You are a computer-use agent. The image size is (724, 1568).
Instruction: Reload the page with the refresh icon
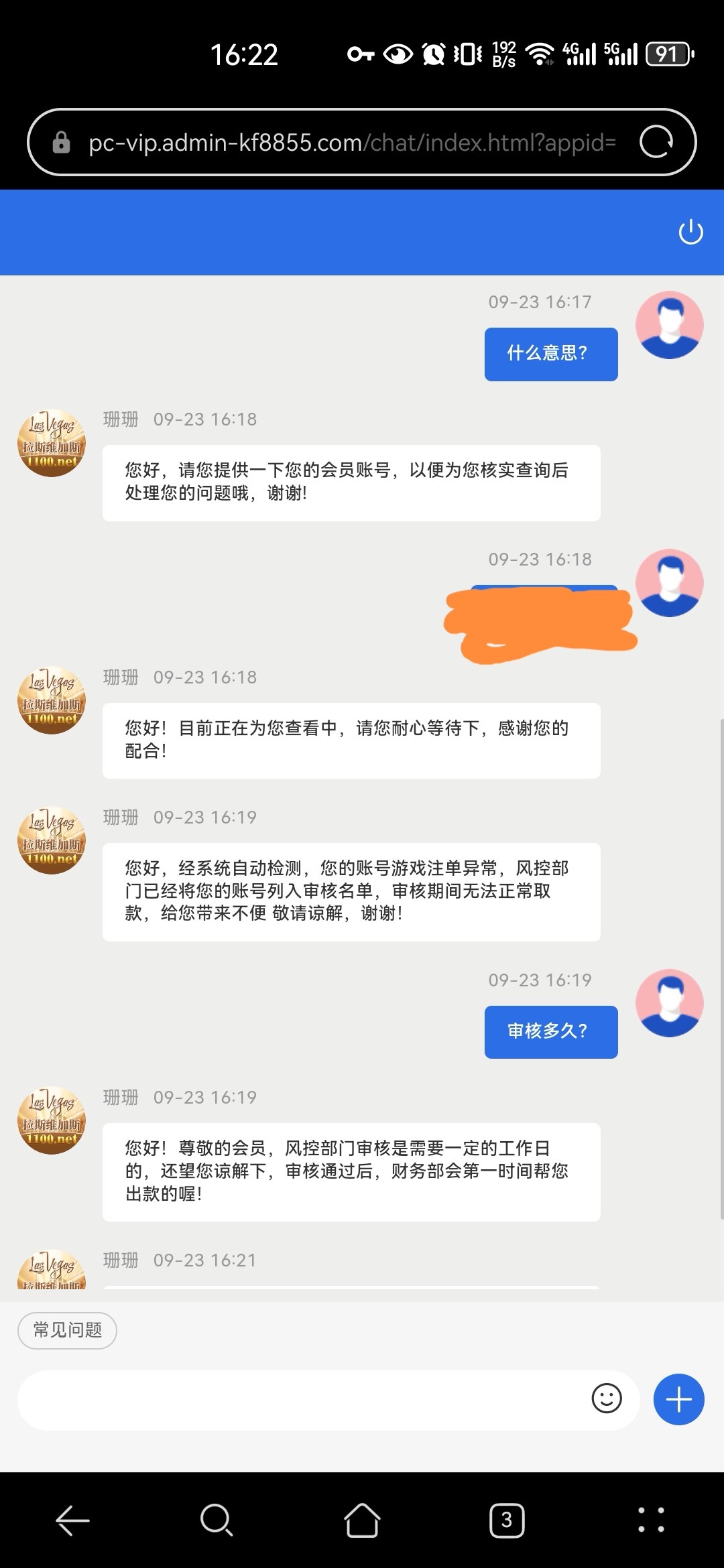656,142
